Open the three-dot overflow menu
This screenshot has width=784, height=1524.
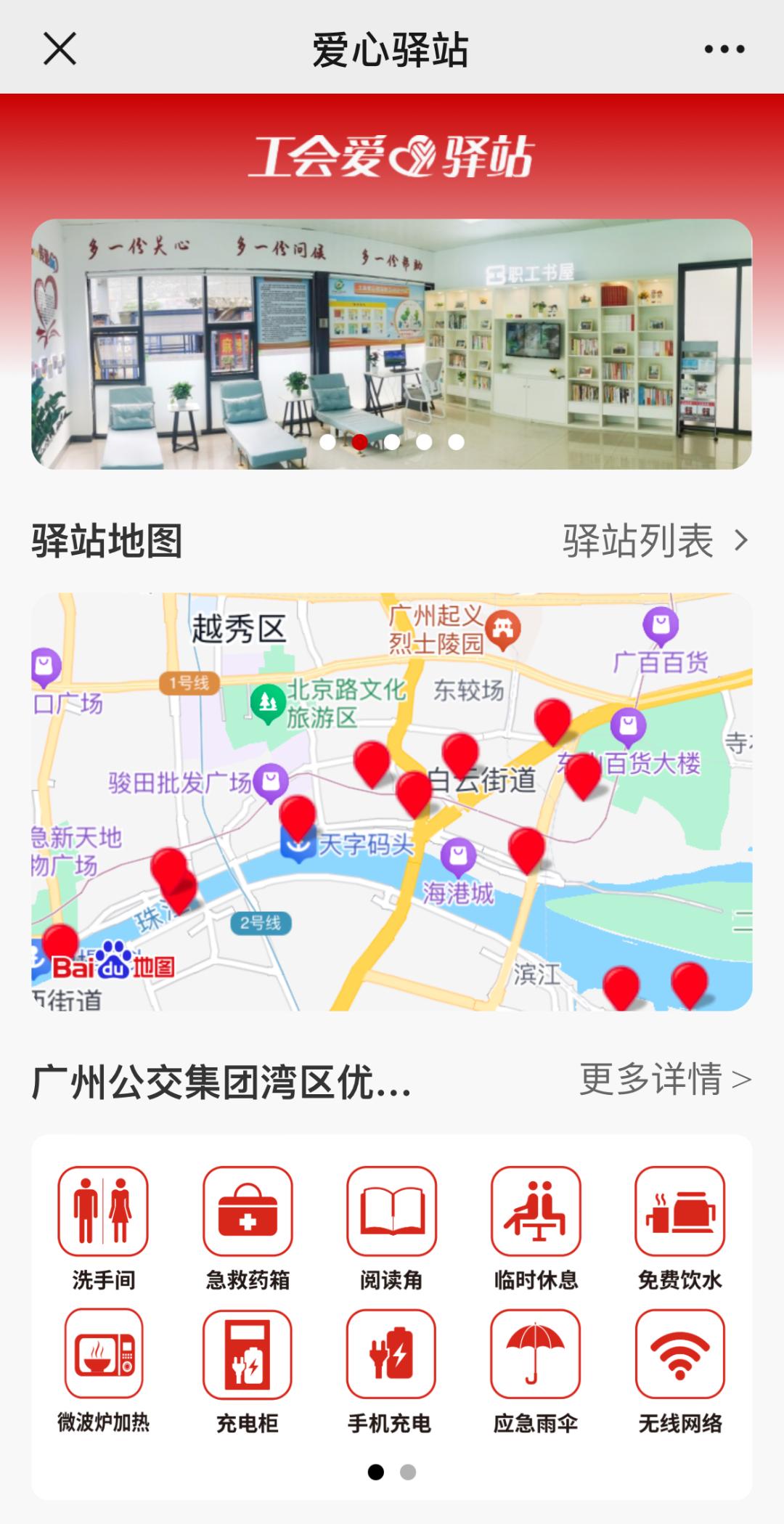click(724, 49)
